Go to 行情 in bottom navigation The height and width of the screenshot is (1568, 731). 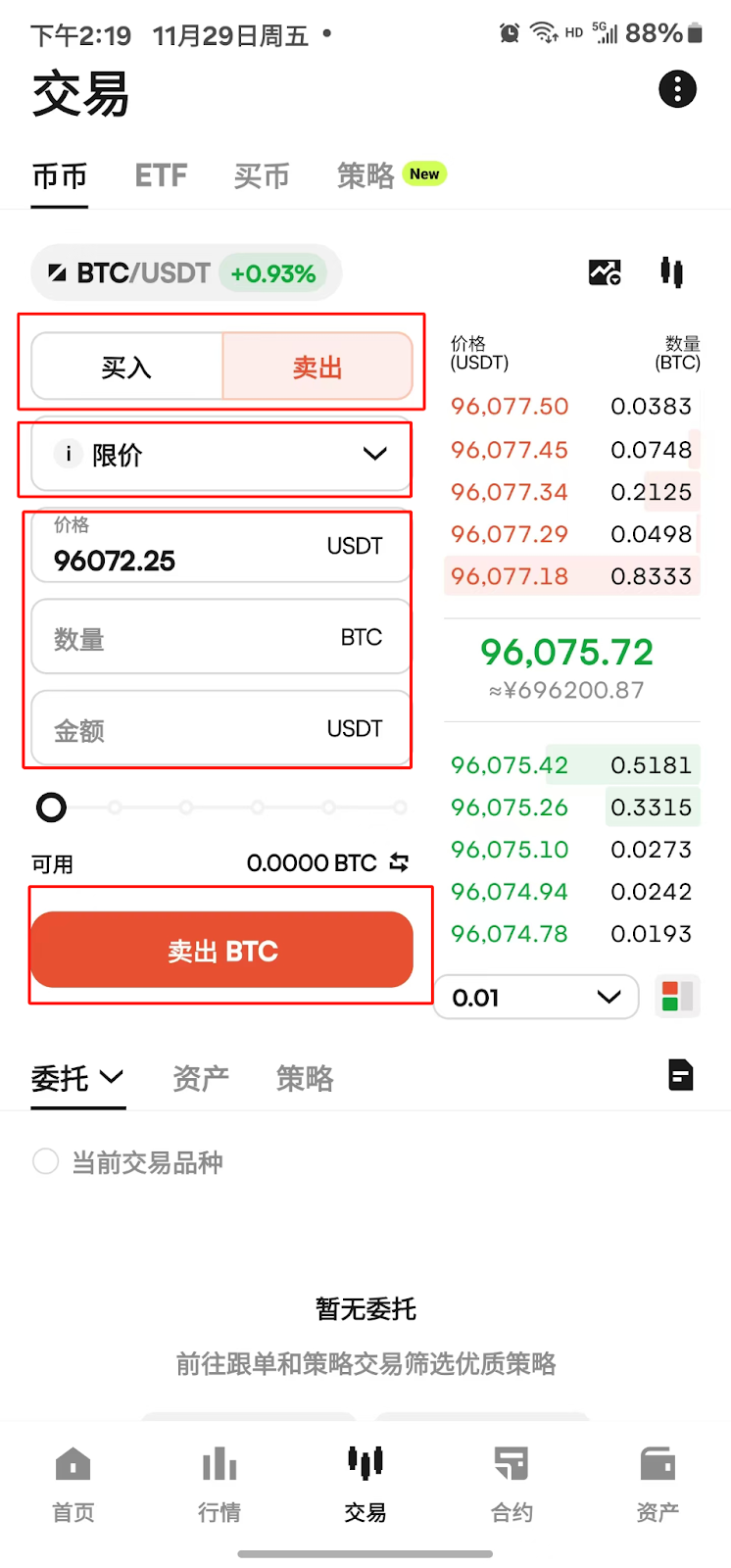[219, 1484]
